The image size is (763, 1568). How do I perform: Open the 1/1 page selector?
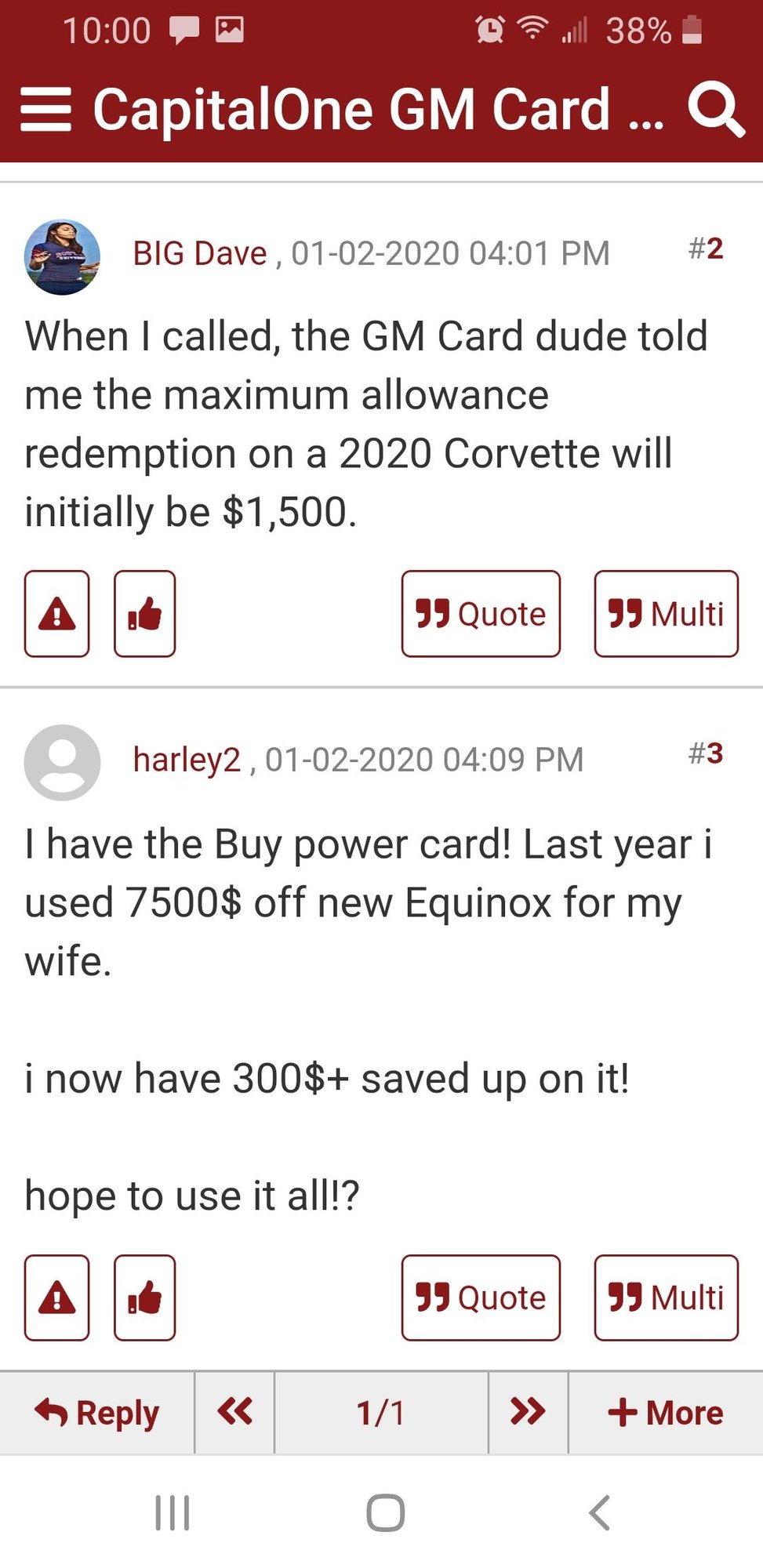point(381,1413)
